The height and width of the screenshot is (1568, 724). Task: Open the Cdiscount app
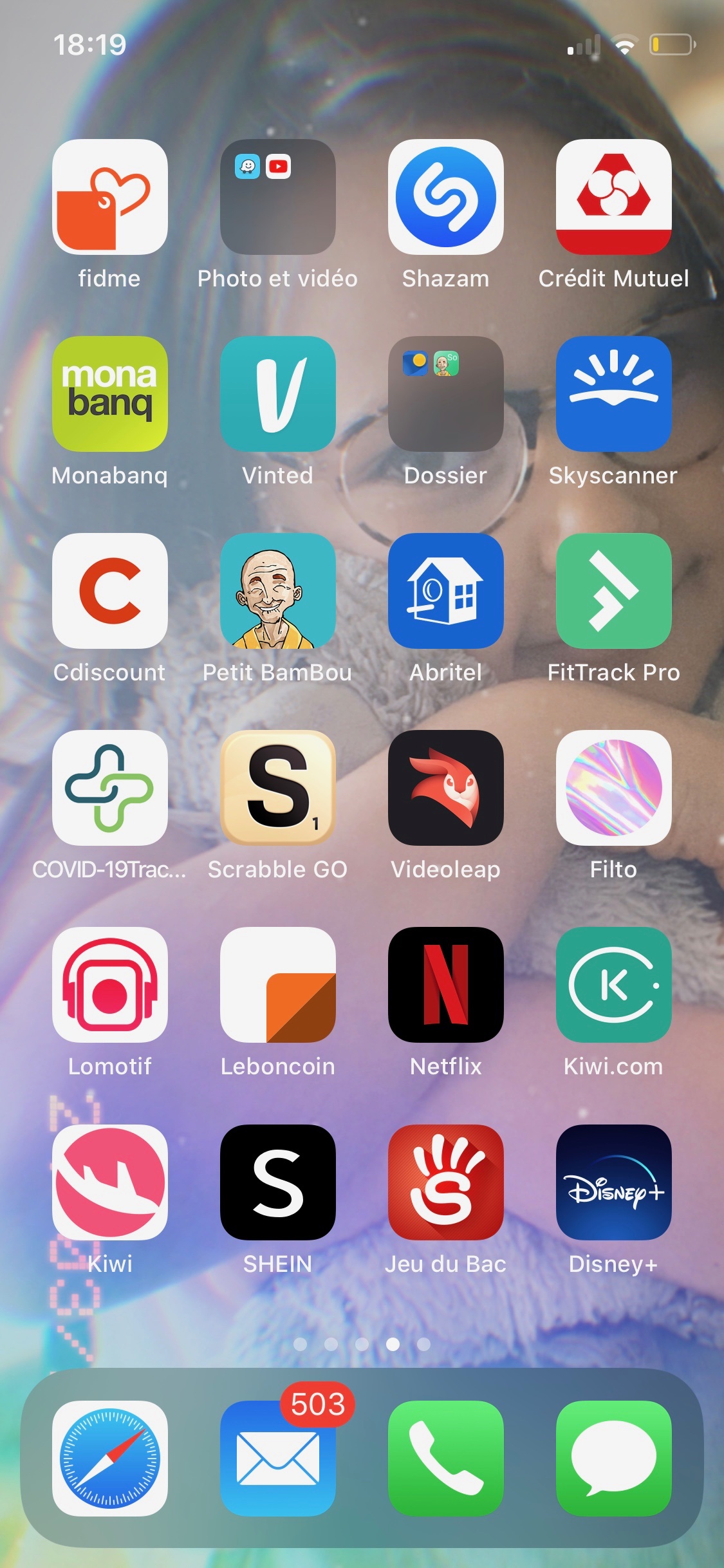tap(109, 591)
